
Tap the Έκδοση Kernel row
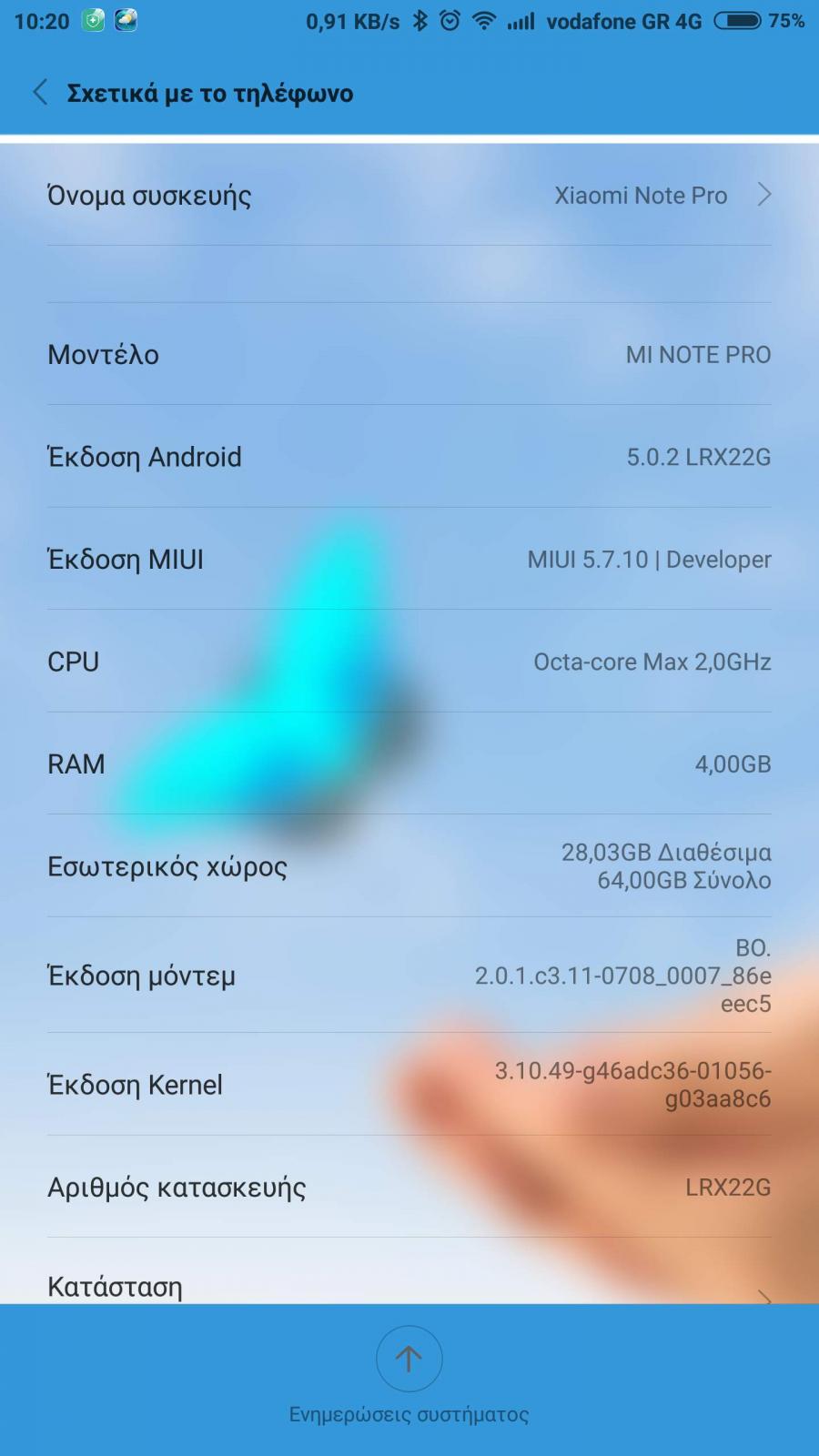409,1084
